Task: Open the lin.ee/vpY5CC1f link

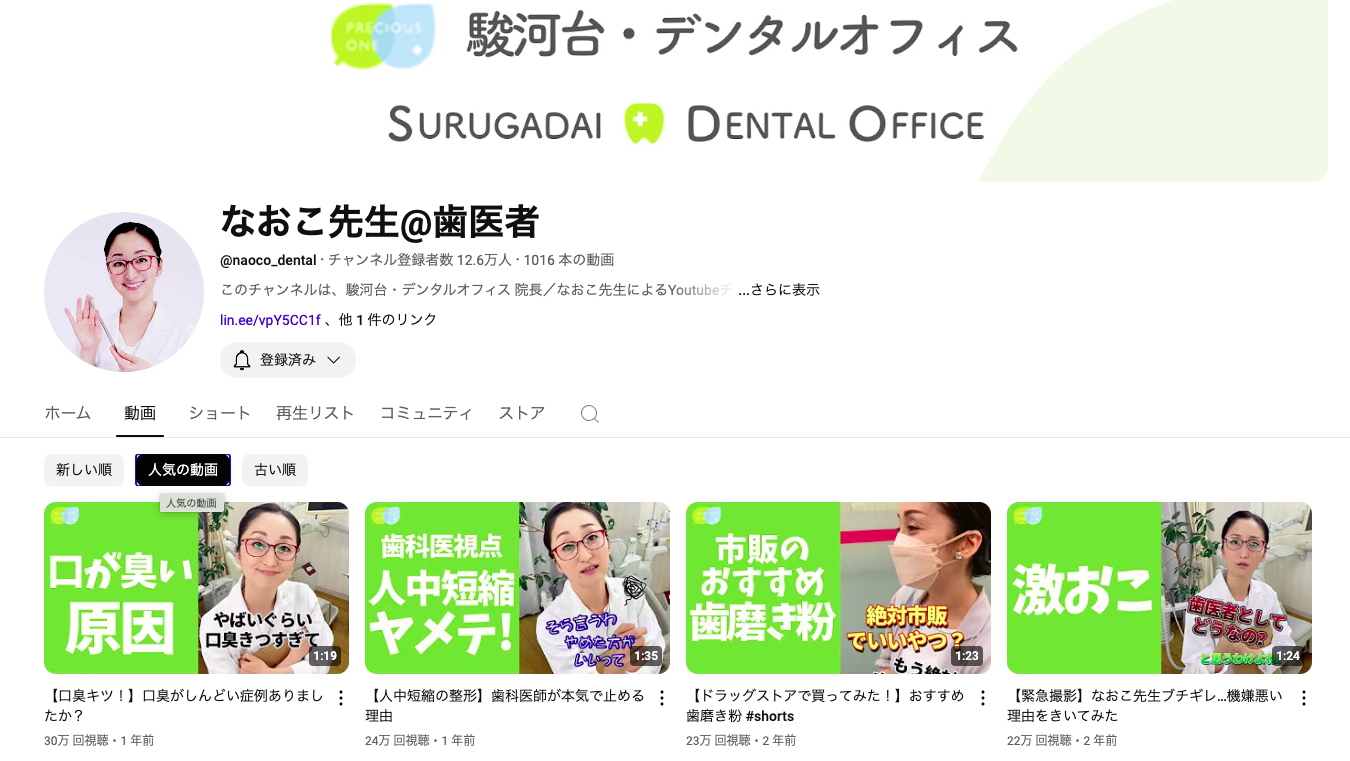Action: coord(270,320)
